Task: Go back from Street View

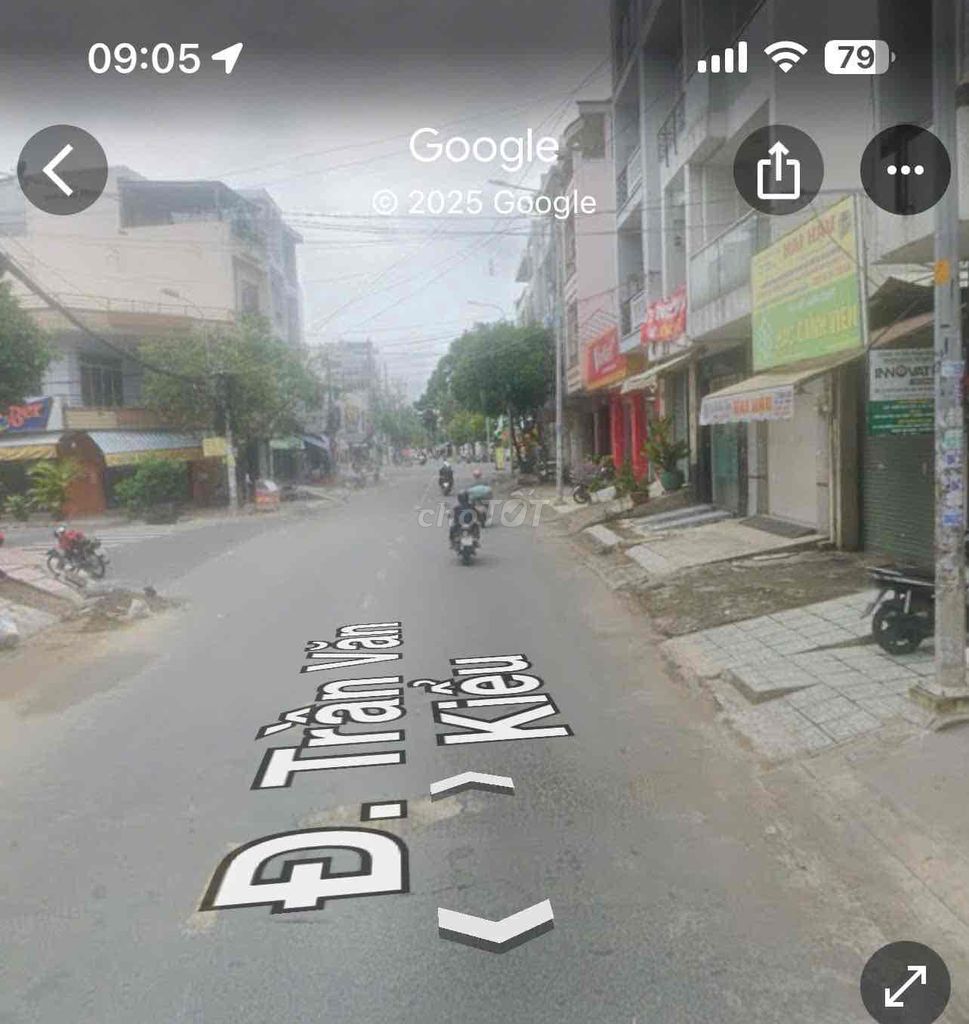Action: (x=62, y=170)
